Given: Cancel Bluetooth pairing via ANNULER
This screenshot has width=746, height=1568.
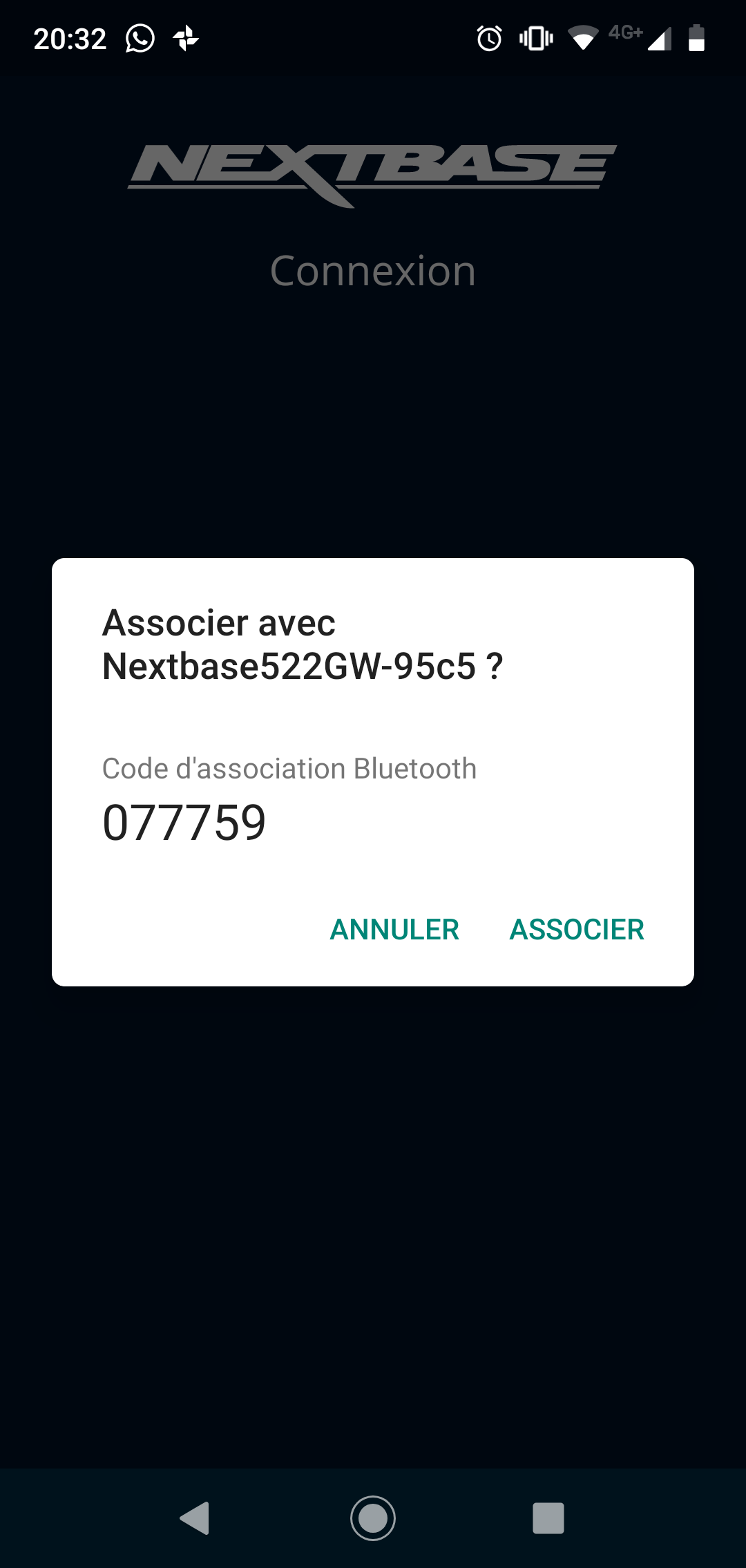Looking at the screenshot, I should pyautogui.click(x=394, y=929).
